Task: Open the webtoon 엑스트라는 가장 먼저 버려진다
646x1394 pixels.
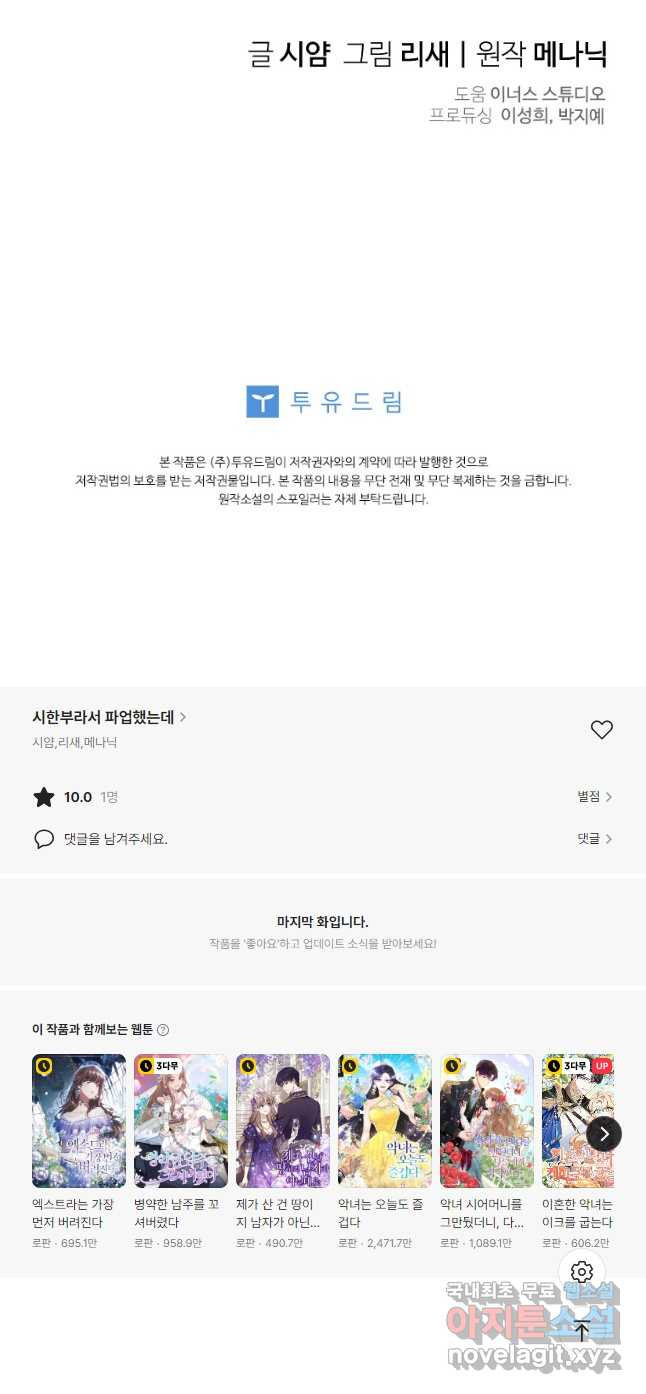Action: pos(79,1151)
